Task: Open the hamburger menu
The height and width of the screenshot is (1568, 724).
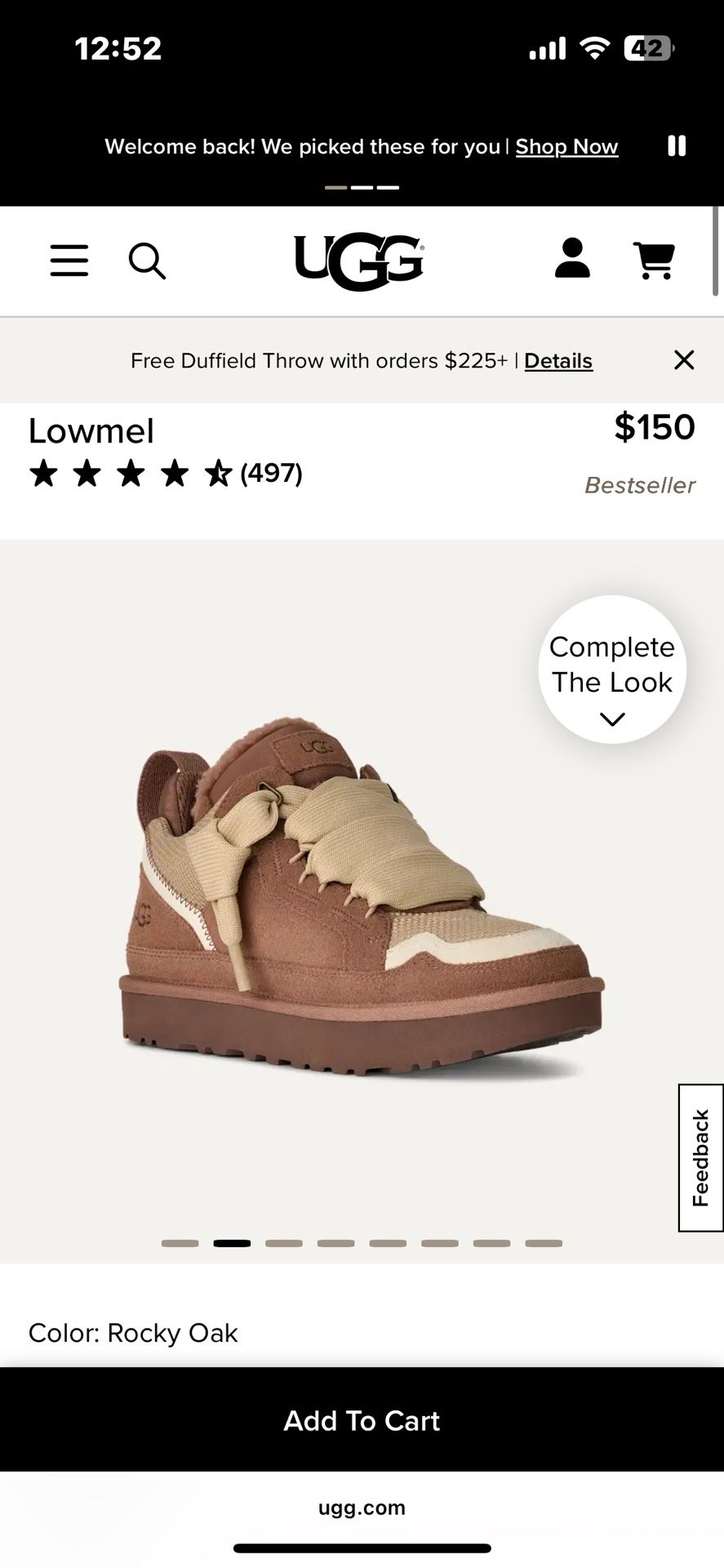Action: (x=69, y=261)
